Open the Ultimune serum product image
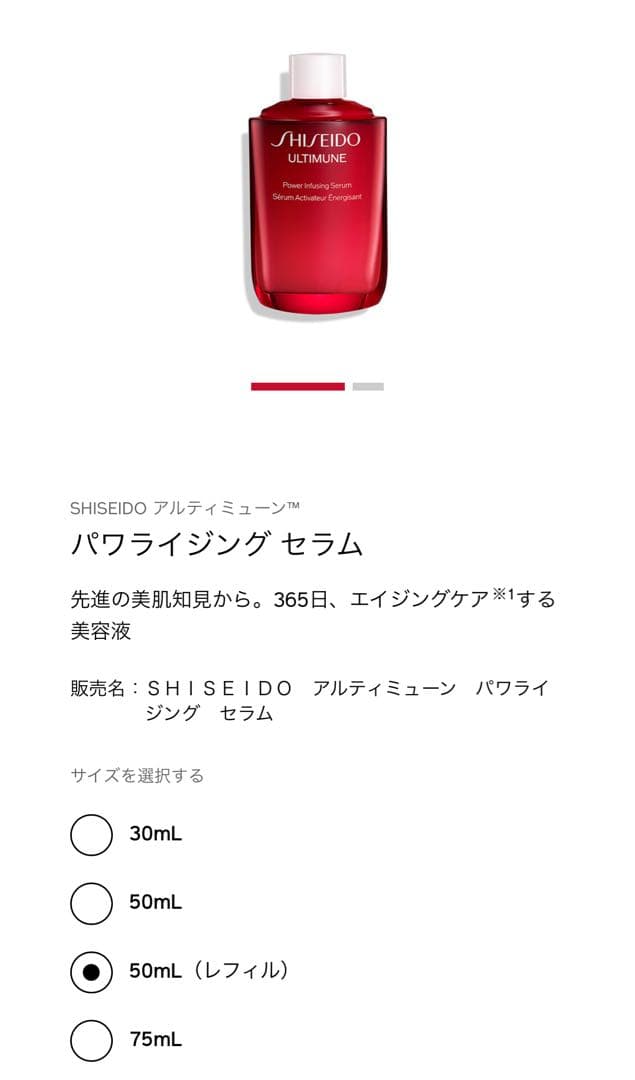 point(317,185)
